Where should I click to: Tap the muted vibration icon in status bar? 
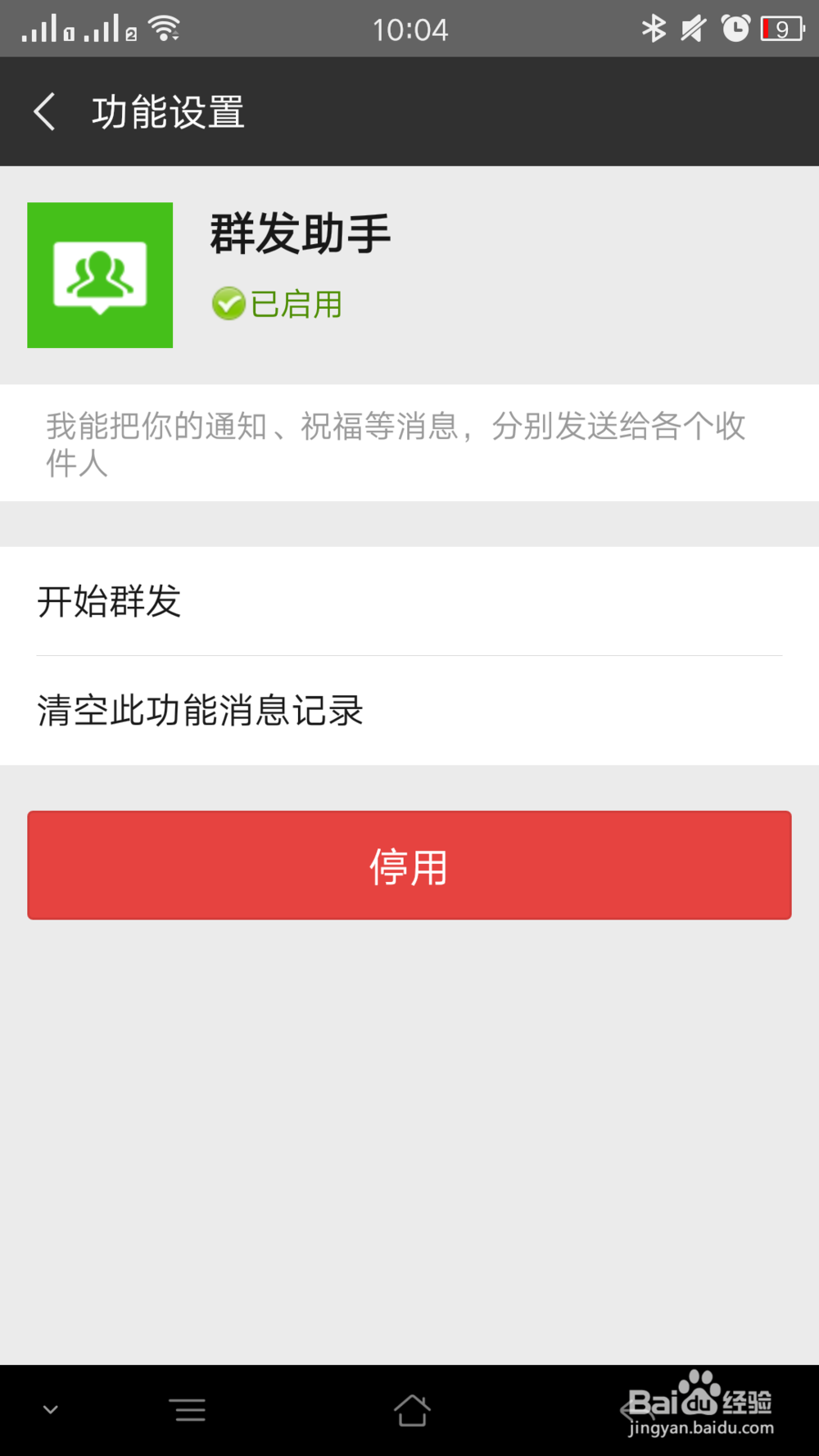(x=694, y=28)
